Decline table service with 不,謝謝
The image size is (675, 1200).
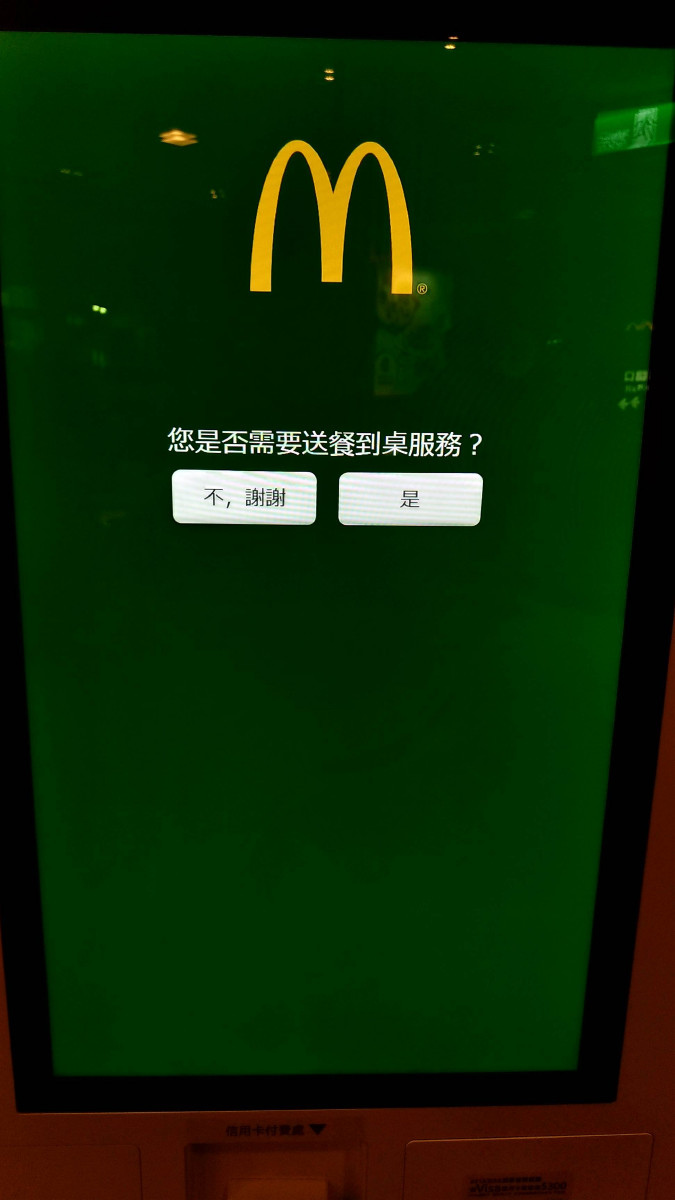244,497
